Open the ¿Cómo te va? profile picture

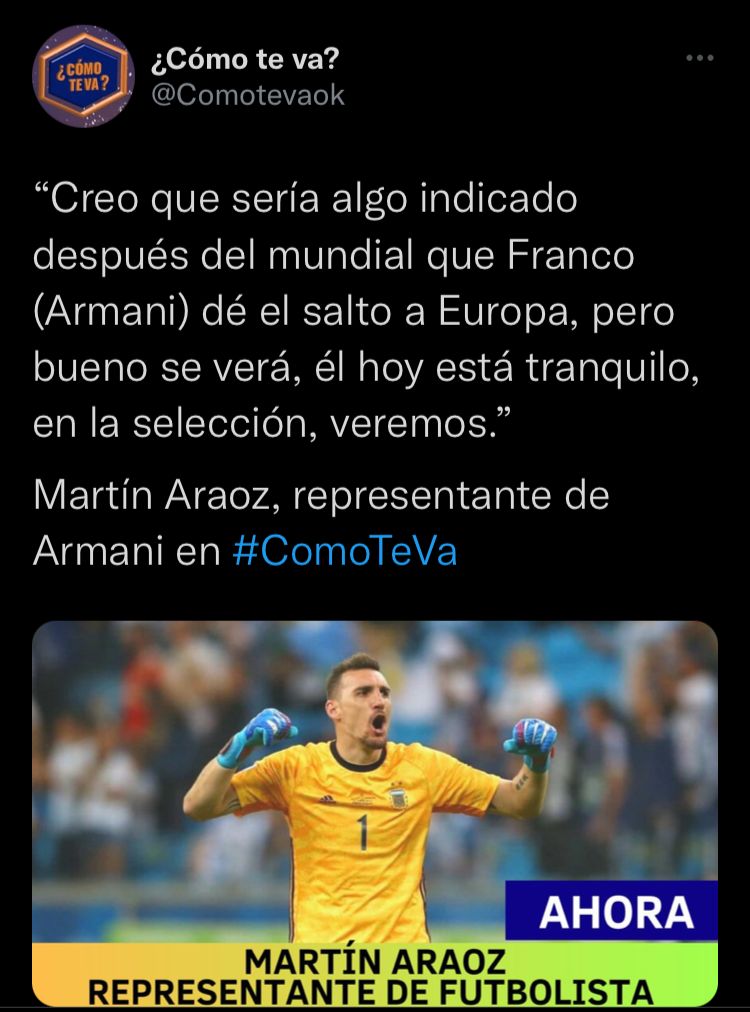point(84,77)
